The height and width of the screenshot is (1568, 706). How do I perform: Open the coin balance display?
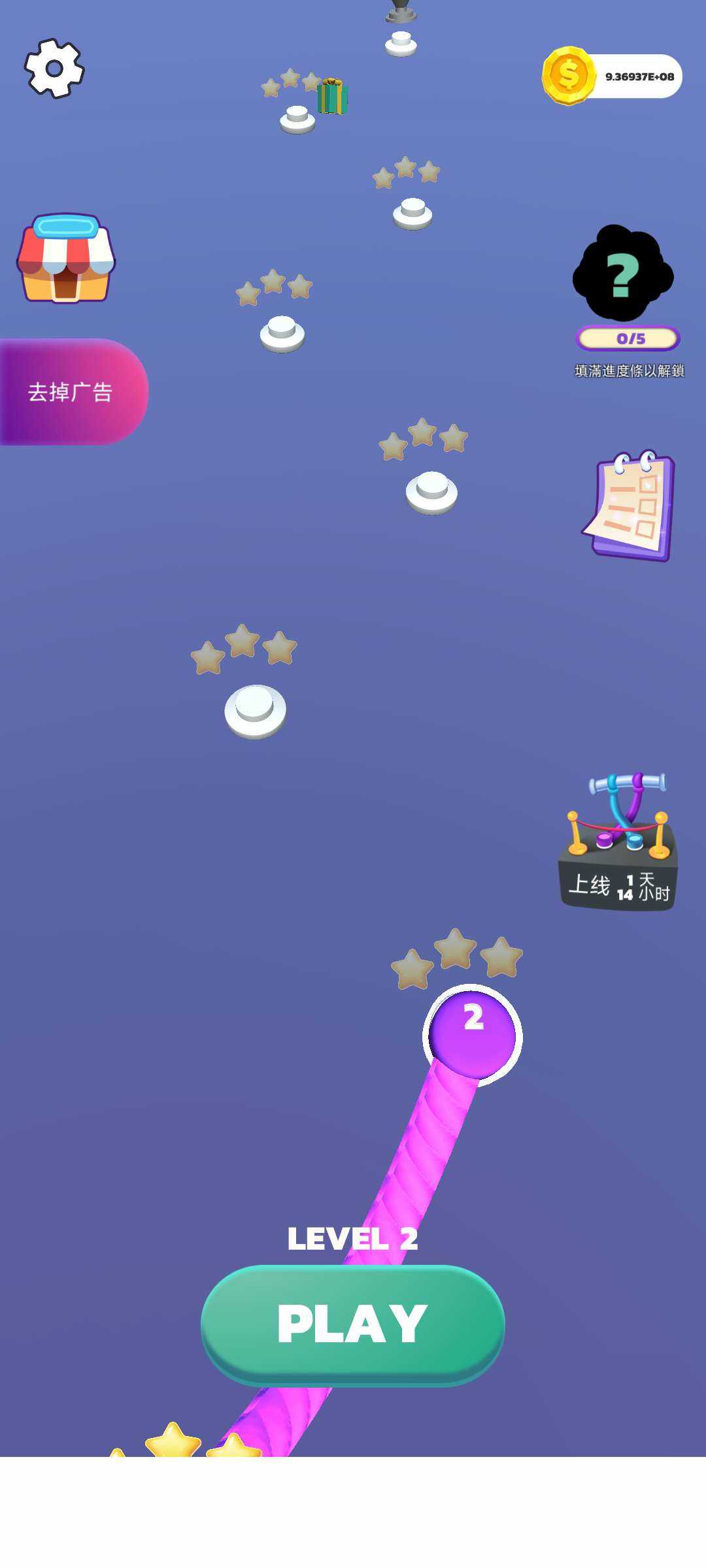[x=613, y=76]
